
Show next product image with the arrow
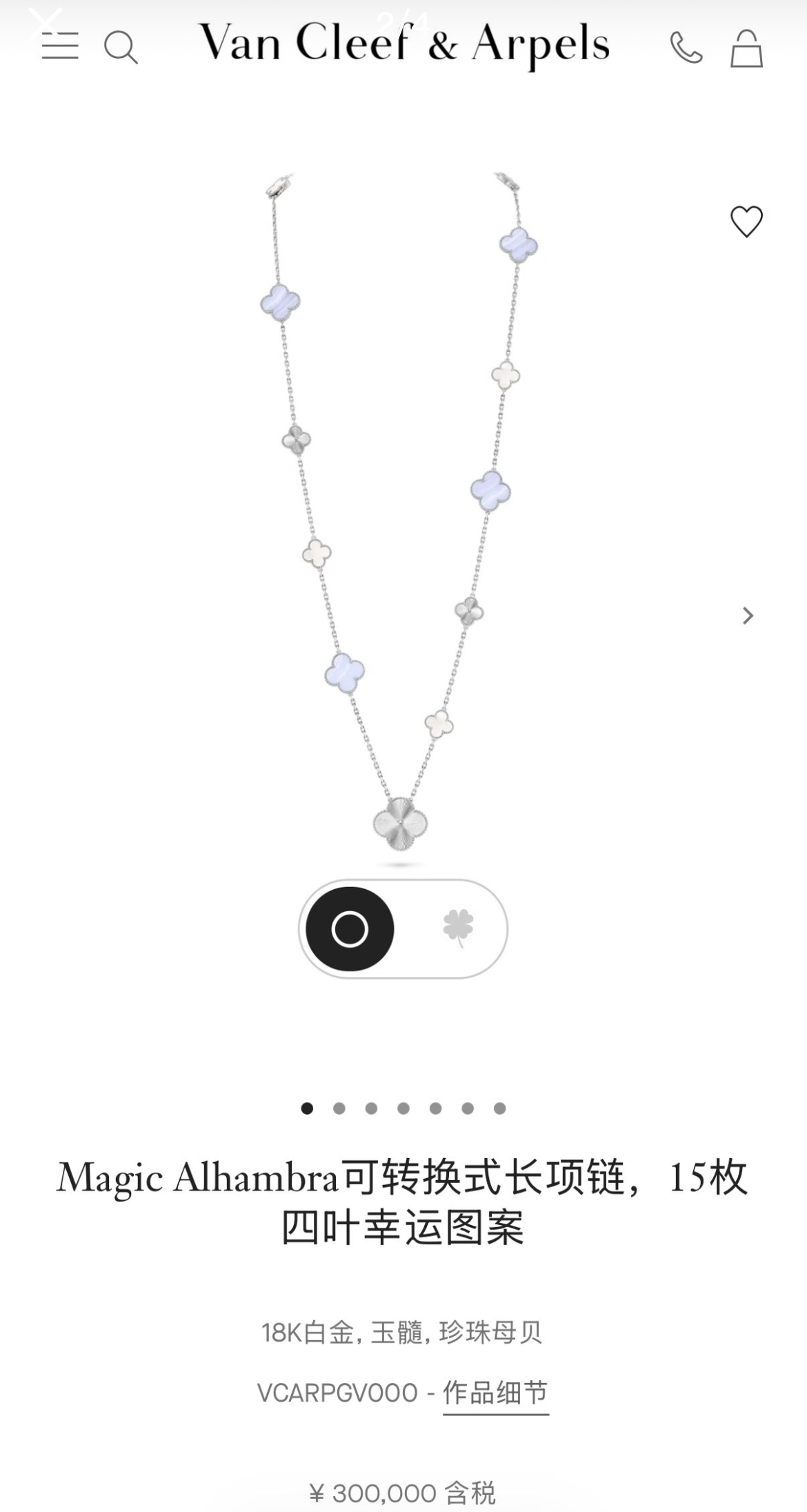tap(748, 615)
